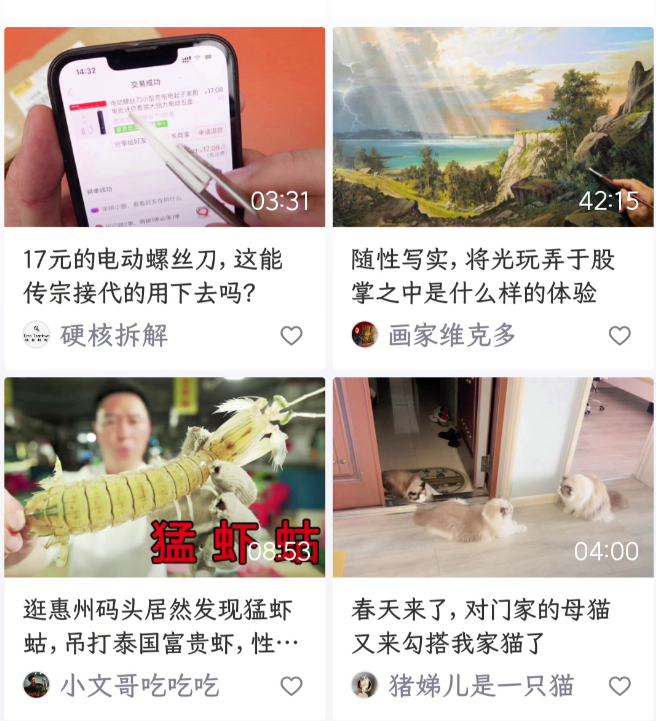This screenshot has width=656, height=721.
Task: Like the 随性写实 video by 画家维克多
Action: click(620, 336)
